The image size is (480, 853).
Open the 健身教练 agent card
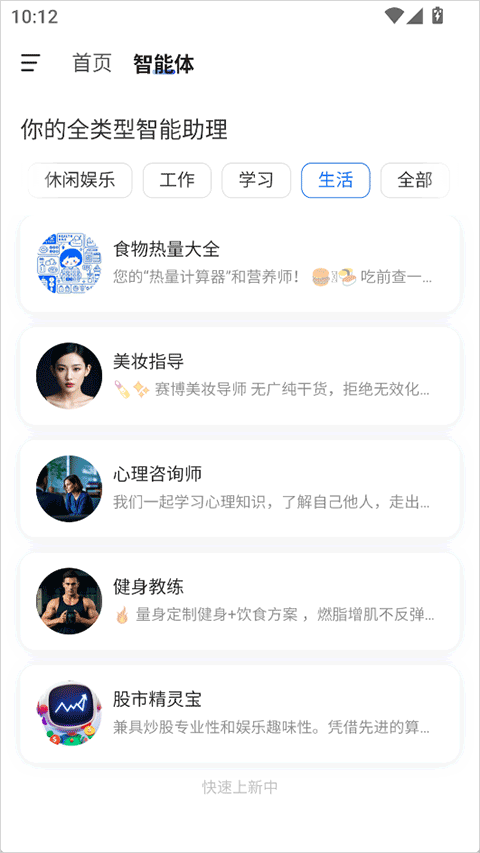pos(240,601)
